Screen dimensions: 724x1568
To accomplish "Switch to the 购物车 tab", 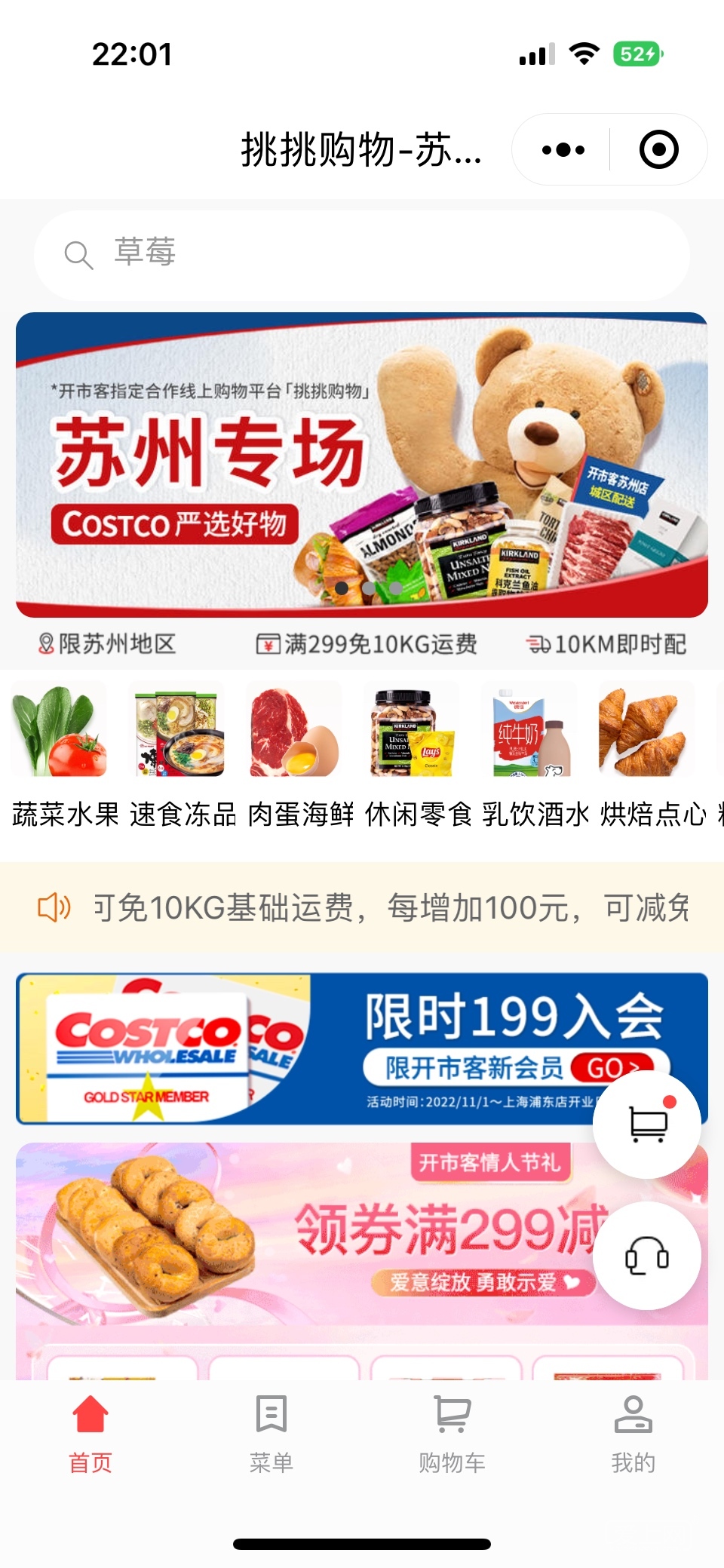I will click(452, 1434).
